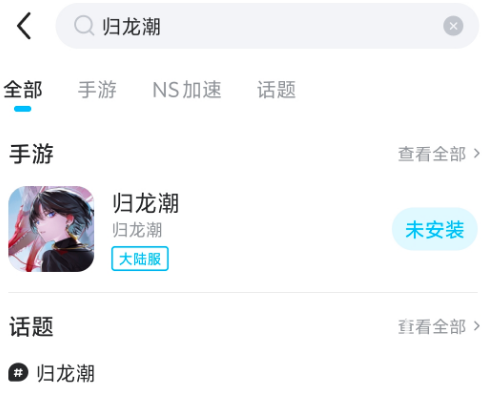
Task: Go back using the arrow icon
Action: click(24, 26)
